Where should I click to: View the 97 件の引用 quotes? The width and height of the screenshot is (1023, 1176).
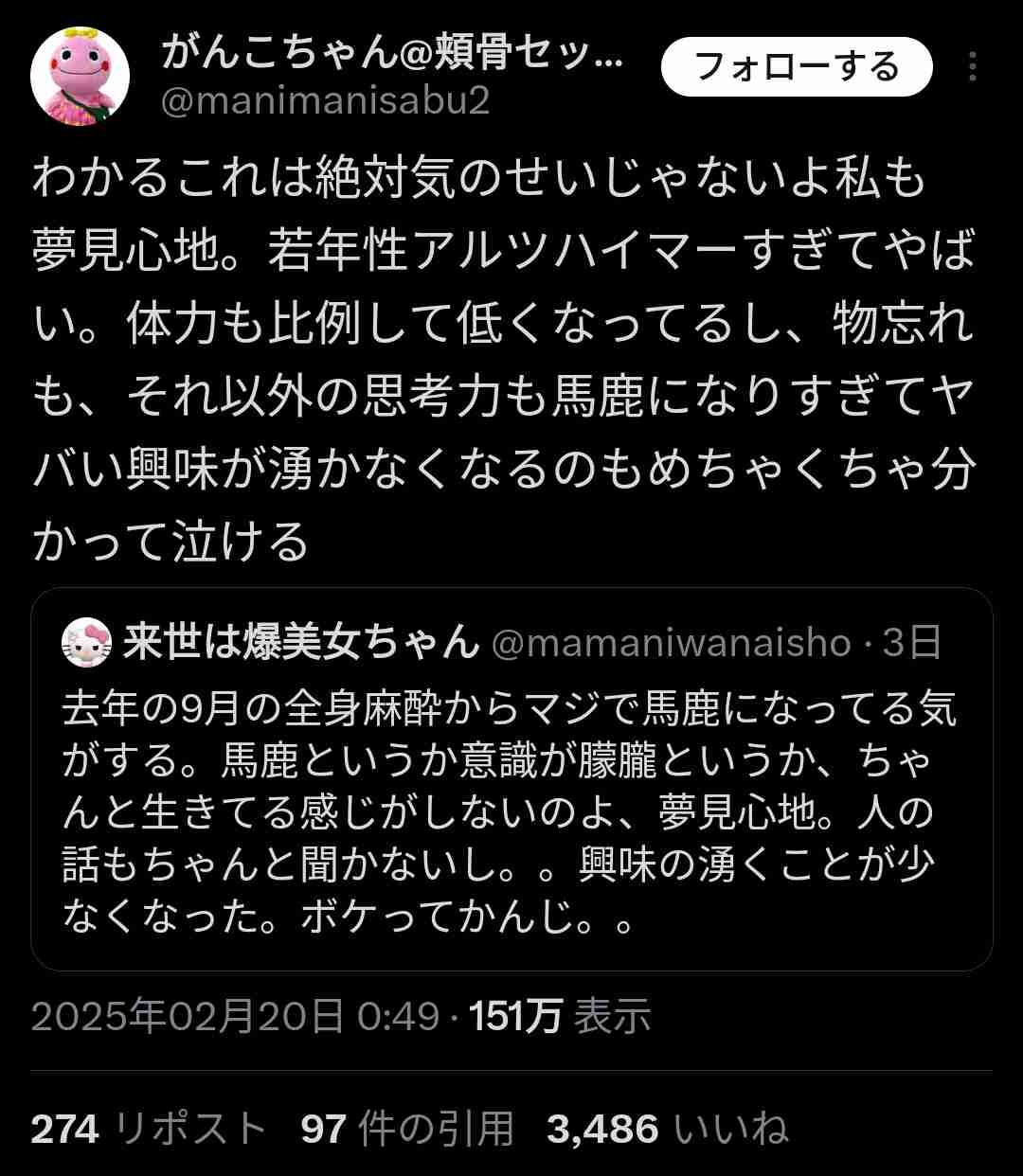(407, 1129)
